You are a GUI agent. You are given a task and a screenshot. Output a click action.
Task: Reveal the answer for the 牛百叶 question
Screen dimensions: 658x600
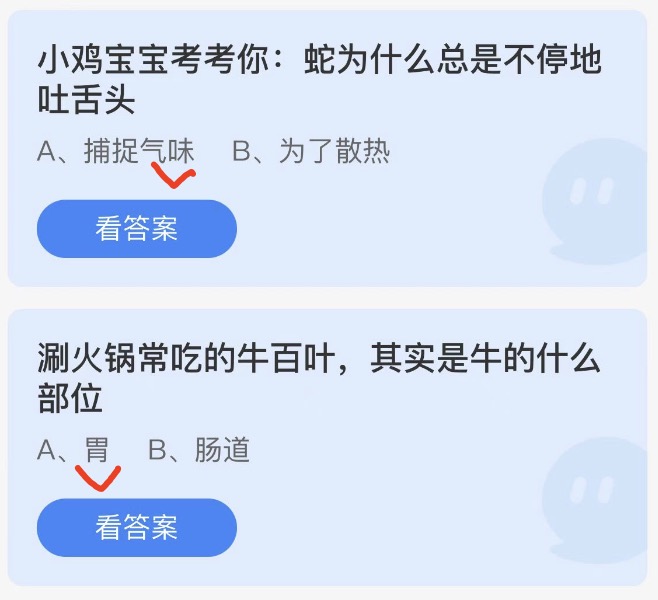(137, 527)
